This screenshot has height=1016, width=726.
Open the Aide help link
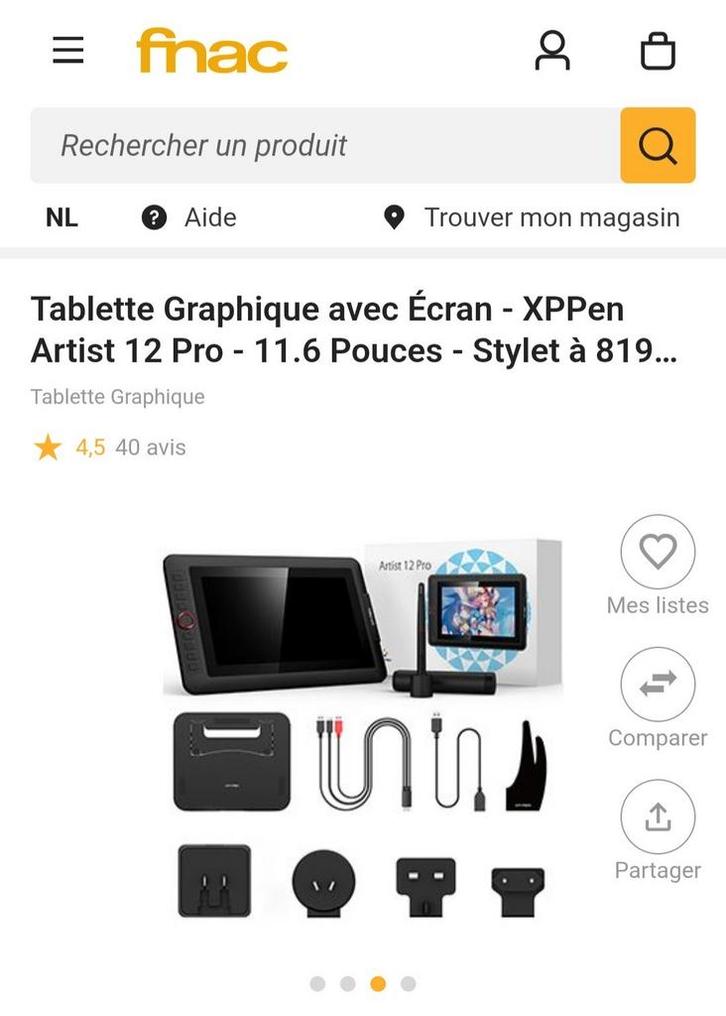coord(190,217)
